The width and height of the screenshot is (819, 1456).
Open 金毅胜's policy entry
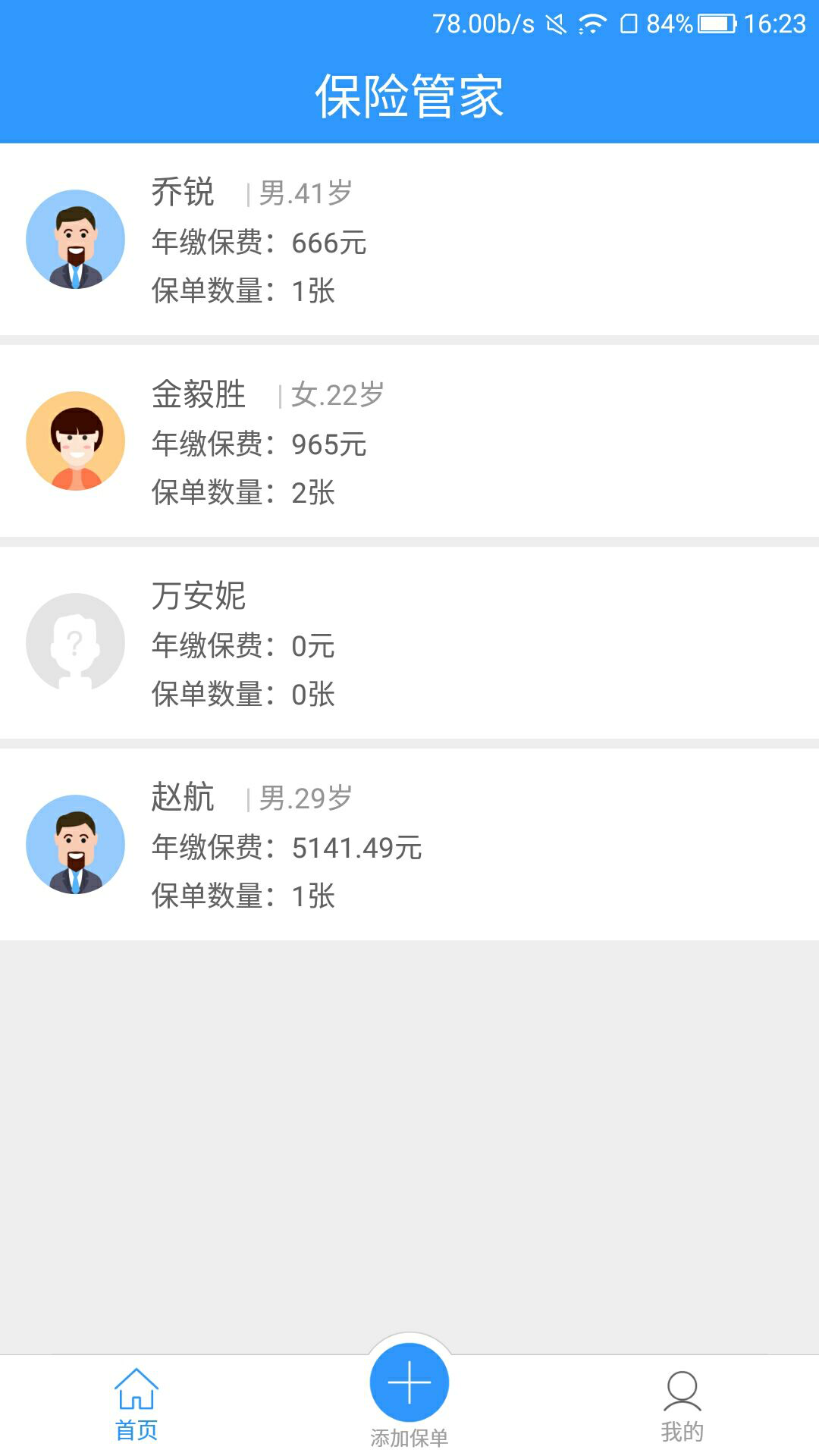tap(409, 440)
